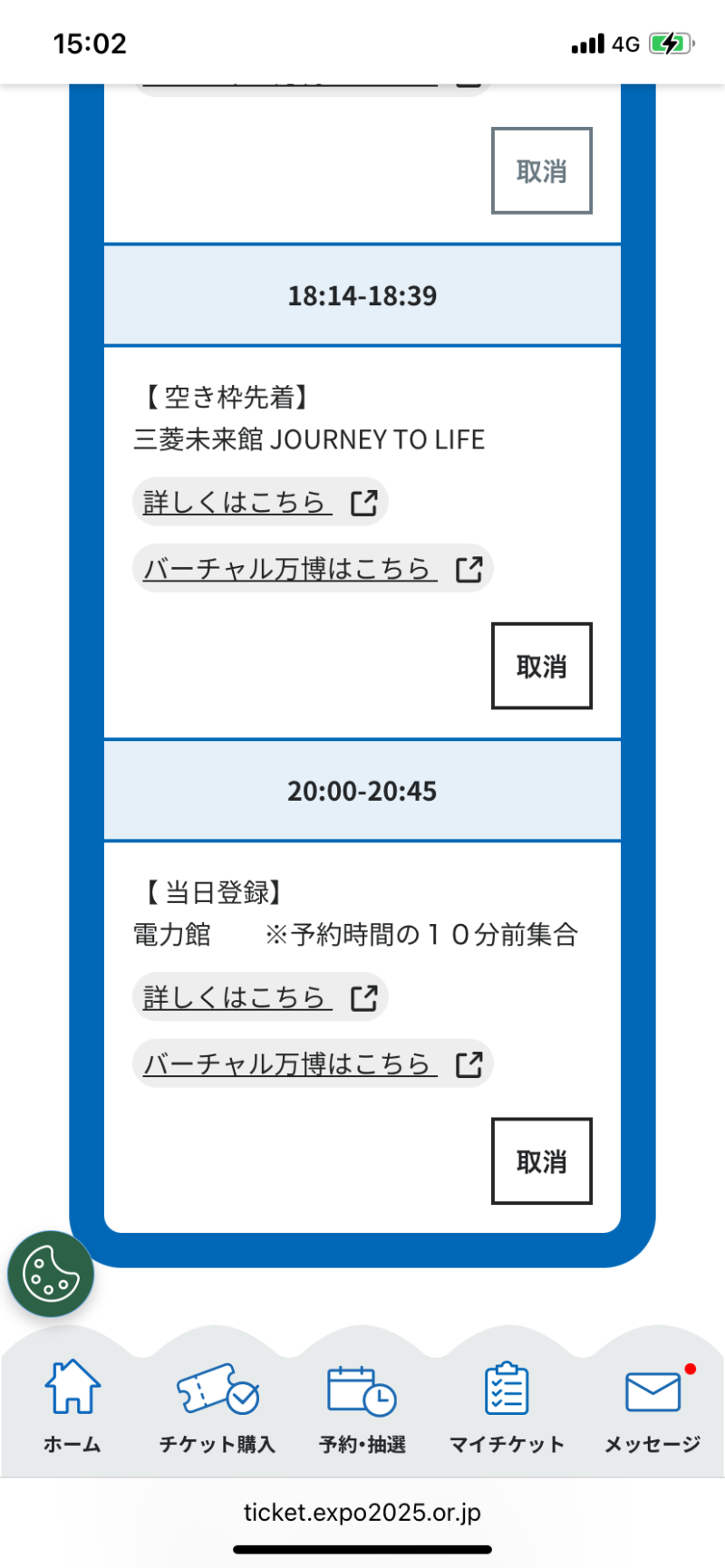725x1568 pixels.
Task: Go to the ホーム tab
Action: (72, 1407)
